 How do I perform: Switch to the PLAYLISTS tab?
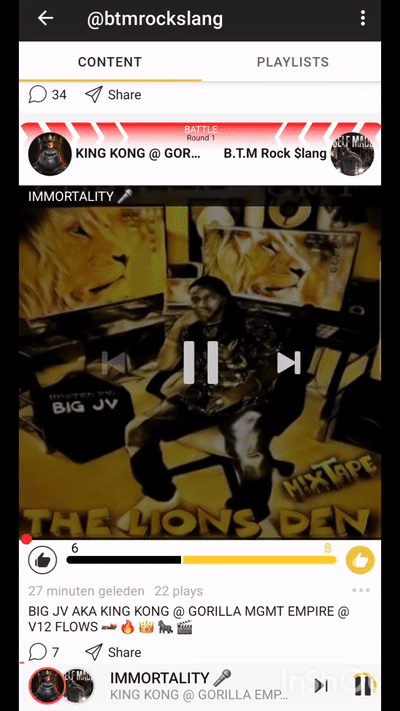pos(293,62)
